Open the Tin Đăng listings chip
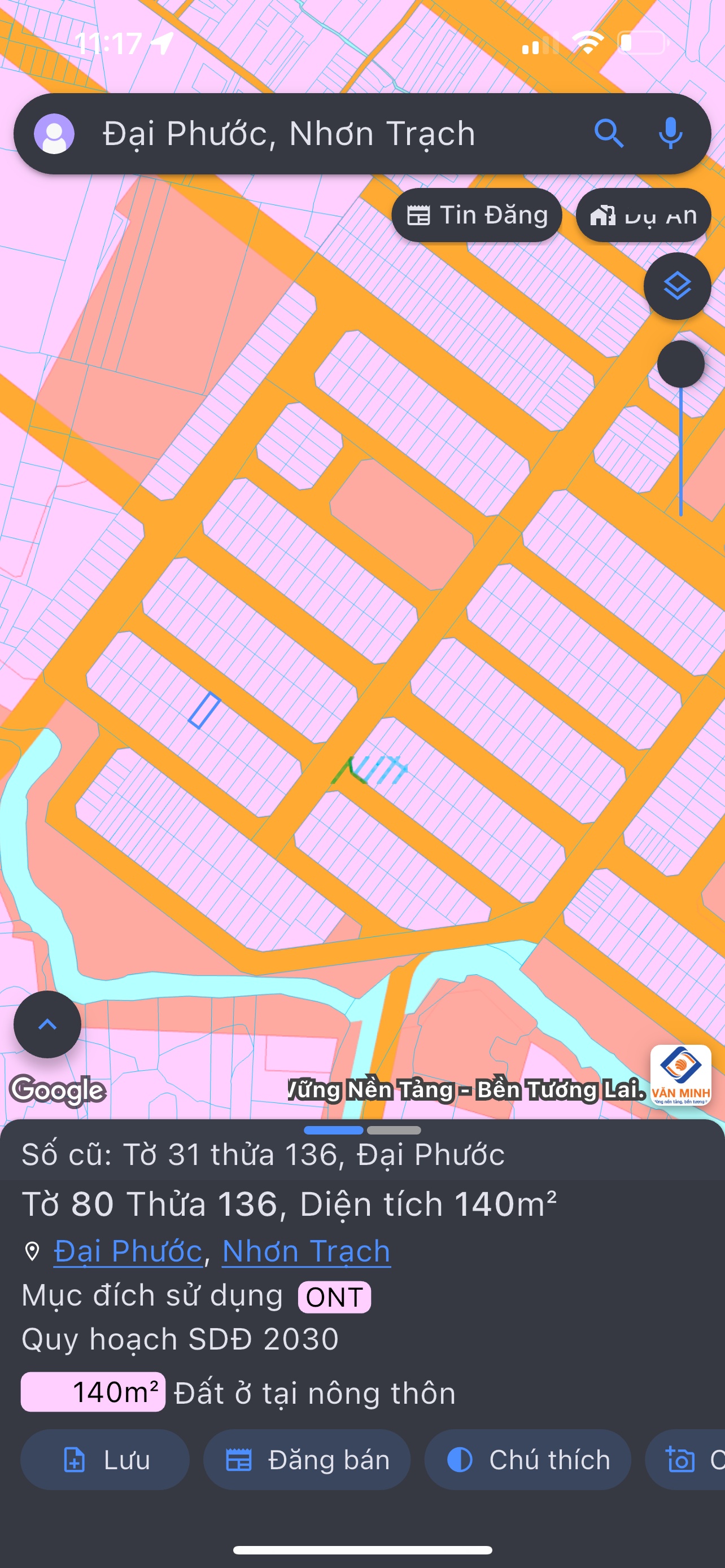The width and height of the screenshot is (725, 1568). (x=477, y=215)
